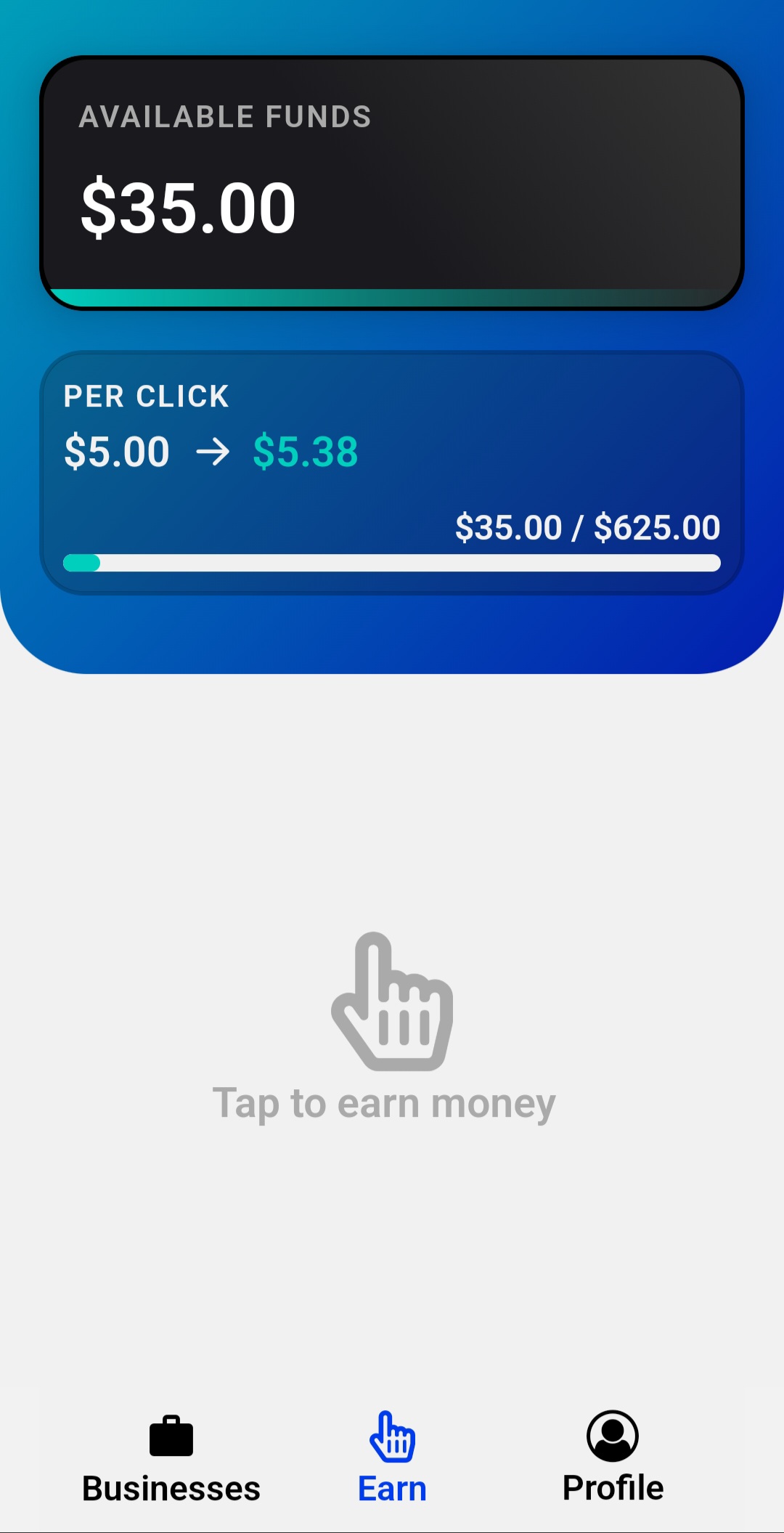784x1533 pixels.
Task: Tap the hand icon to earn money
Action: coord(392,1001)
